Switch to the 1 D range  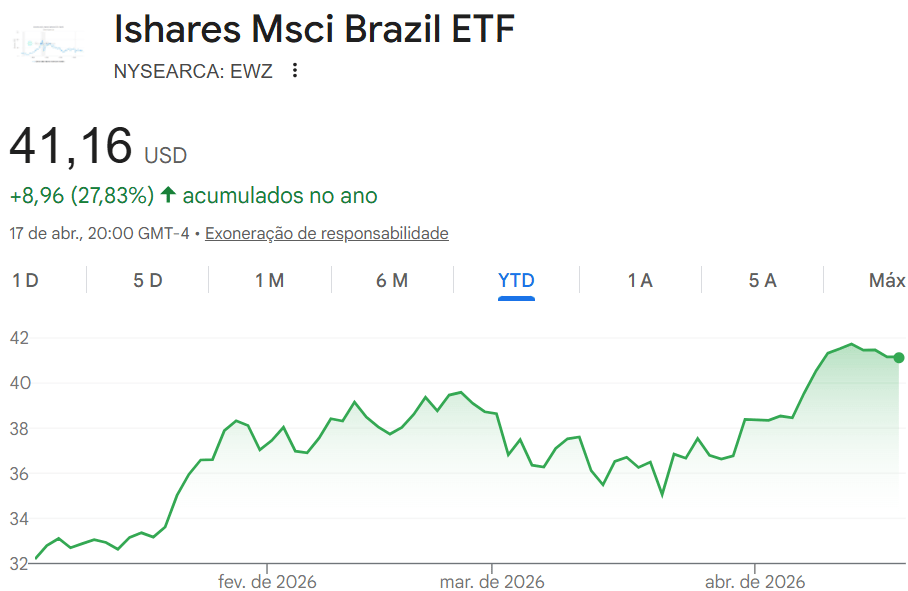[x=25, y=281]
